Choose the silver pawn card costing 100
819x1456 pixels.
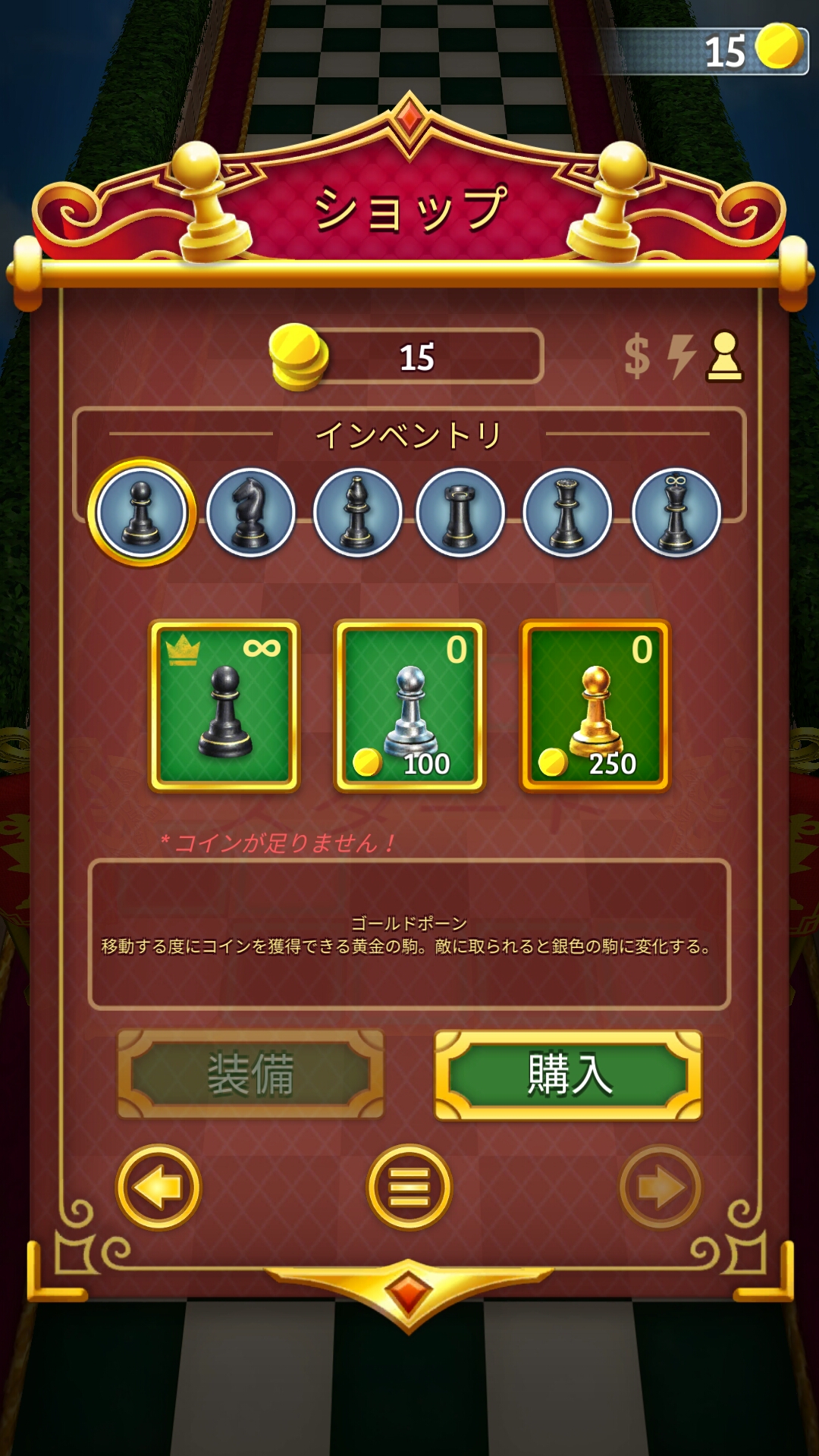pos(409,706)
